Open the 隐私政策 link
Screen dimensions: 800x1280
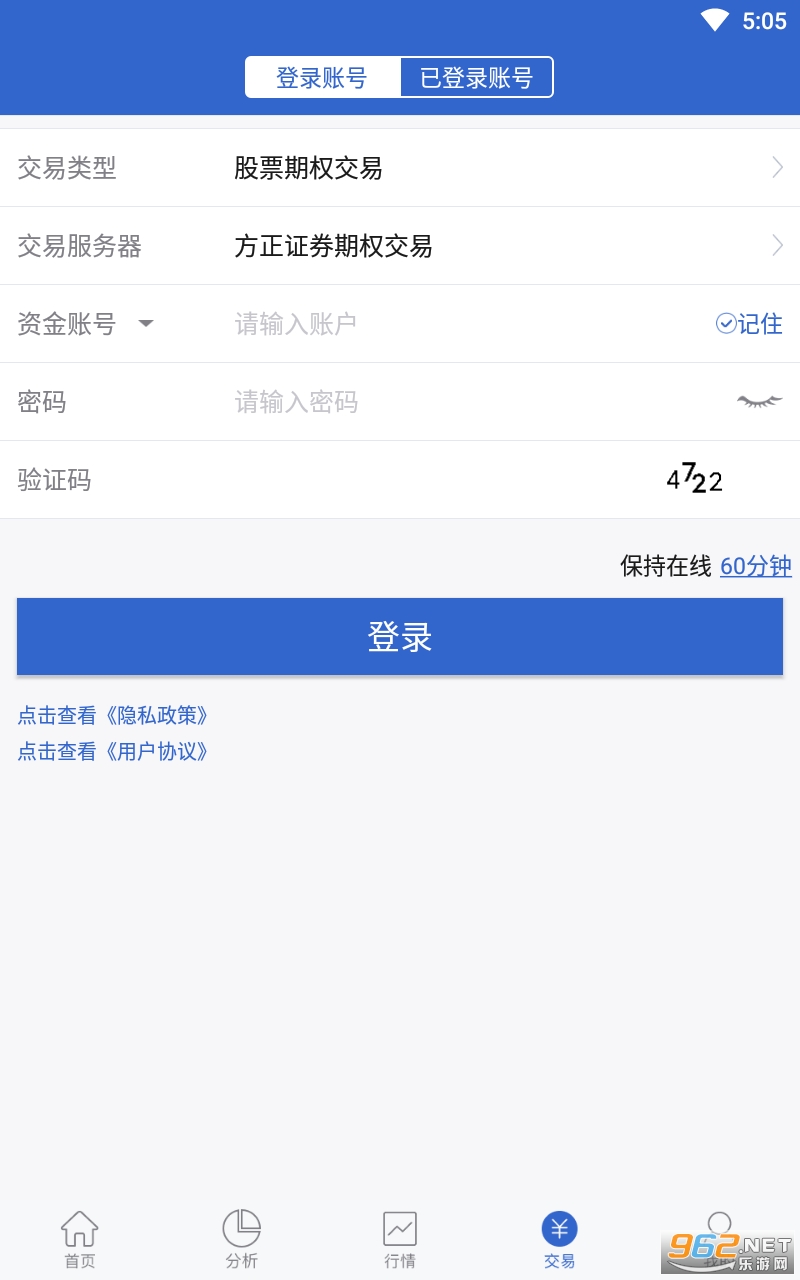click(113, 716)
